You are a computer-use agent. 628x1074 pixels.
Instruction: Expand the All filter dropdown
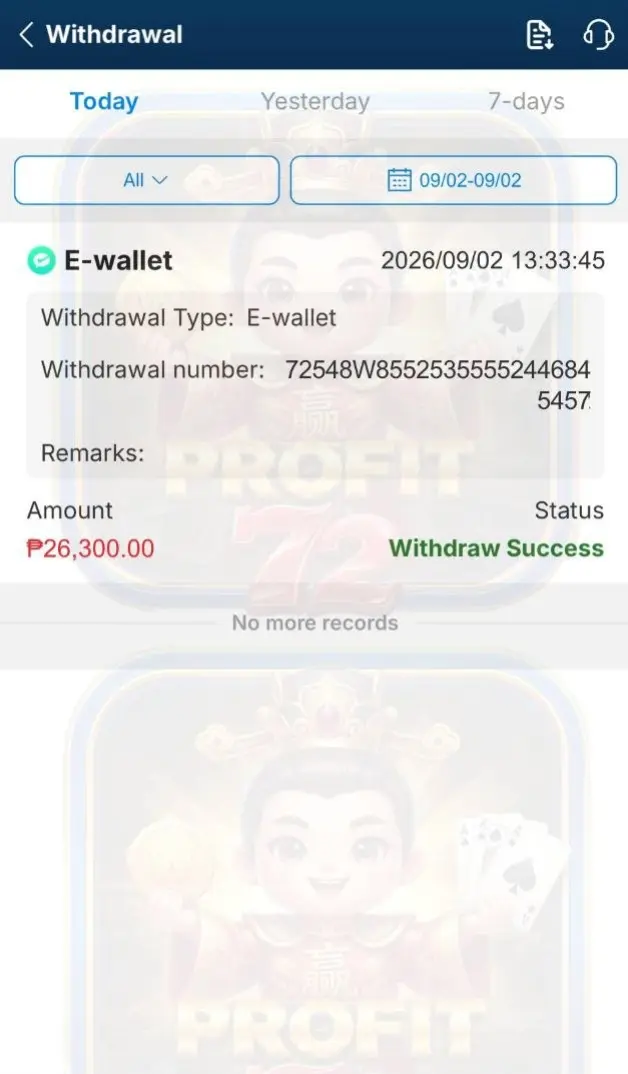[147, 180]
